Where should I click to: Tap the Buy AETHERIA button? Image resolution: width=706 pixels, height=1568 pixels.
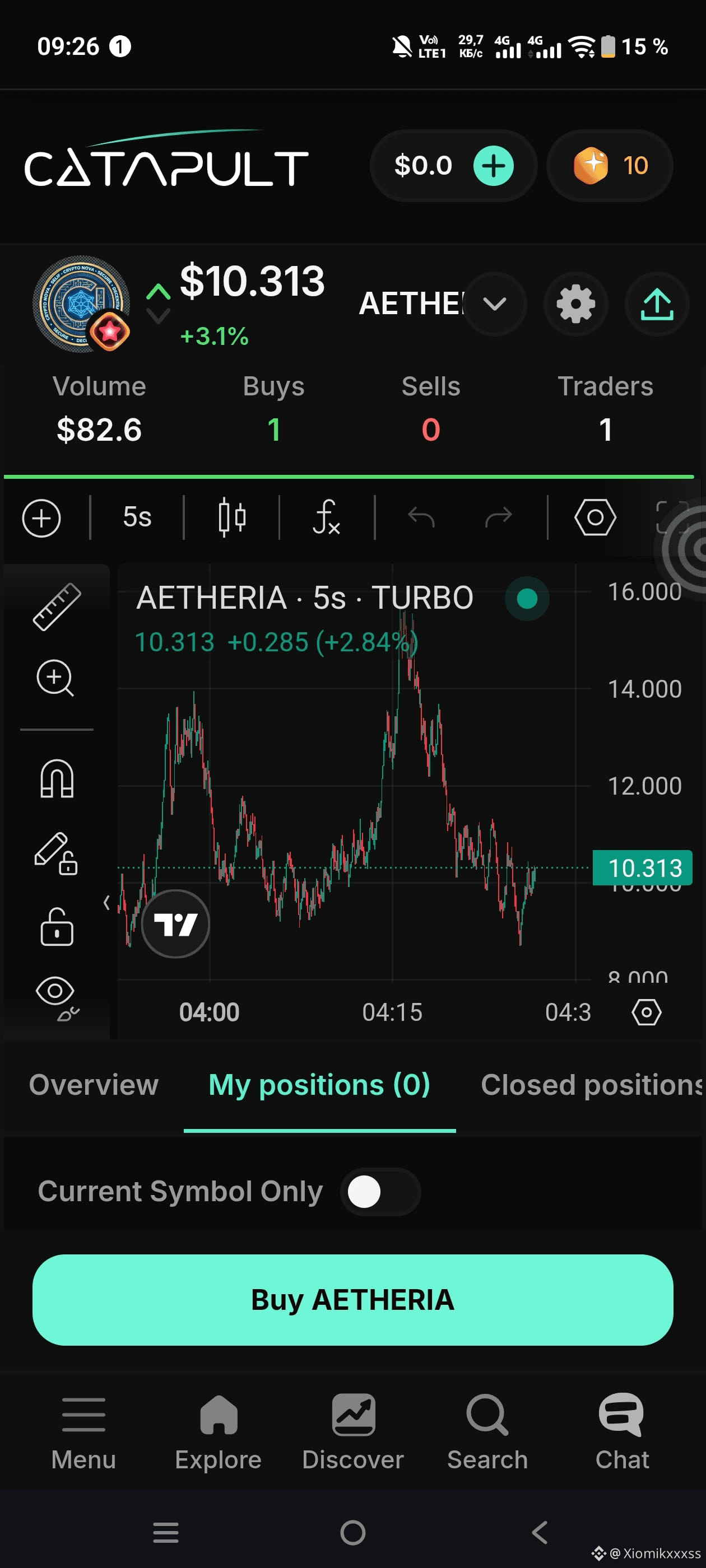click(x=352, y=1300)
